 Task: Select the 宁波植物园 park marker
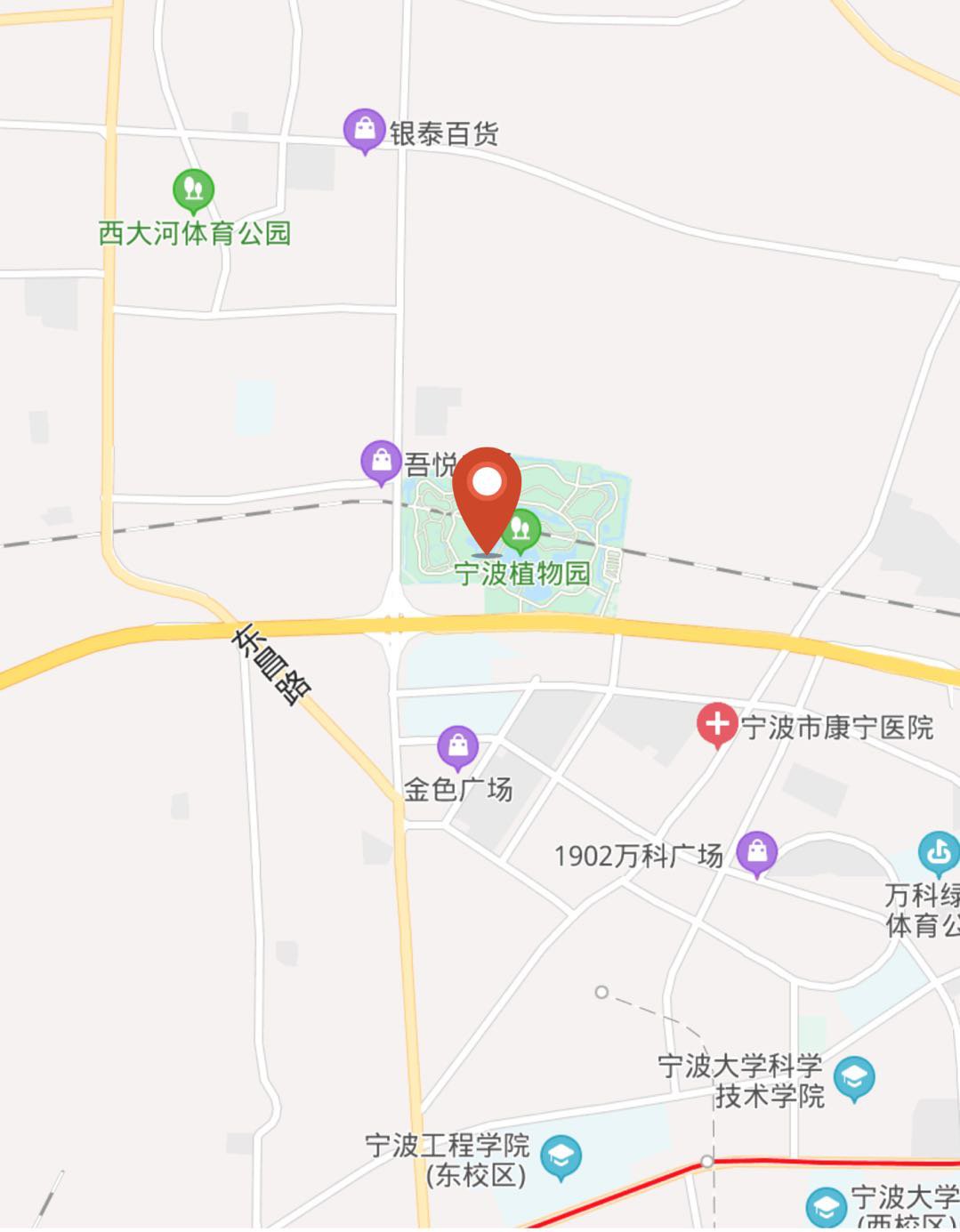522,531
